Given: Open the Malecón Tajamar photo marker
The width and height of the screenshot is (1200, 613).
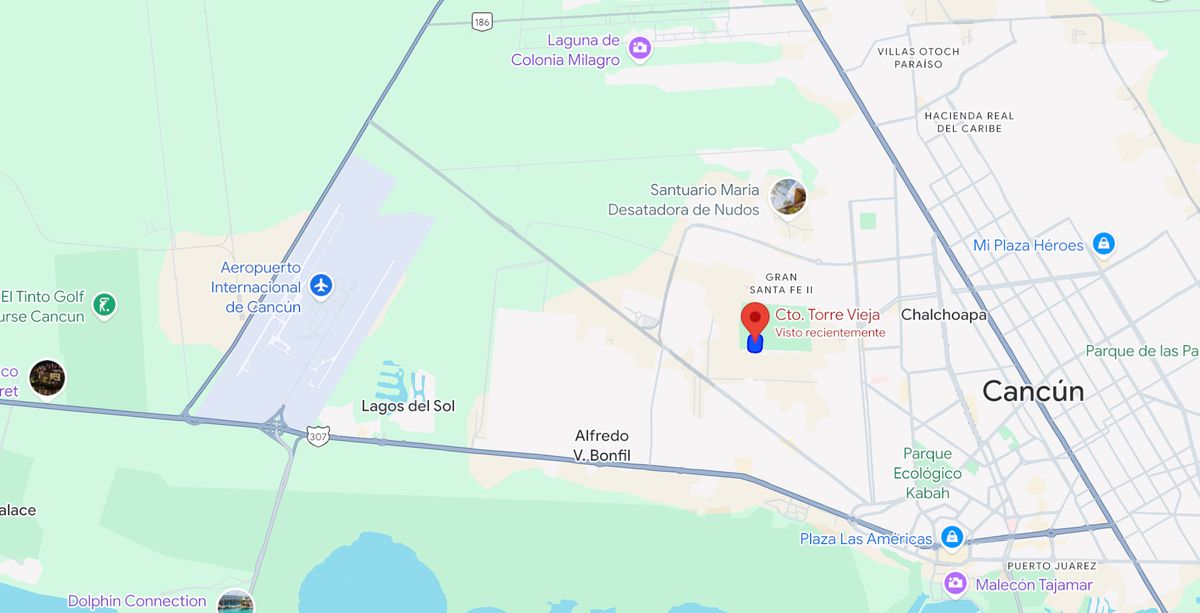Looking at the screenshot, I should [x=955, y=583].
